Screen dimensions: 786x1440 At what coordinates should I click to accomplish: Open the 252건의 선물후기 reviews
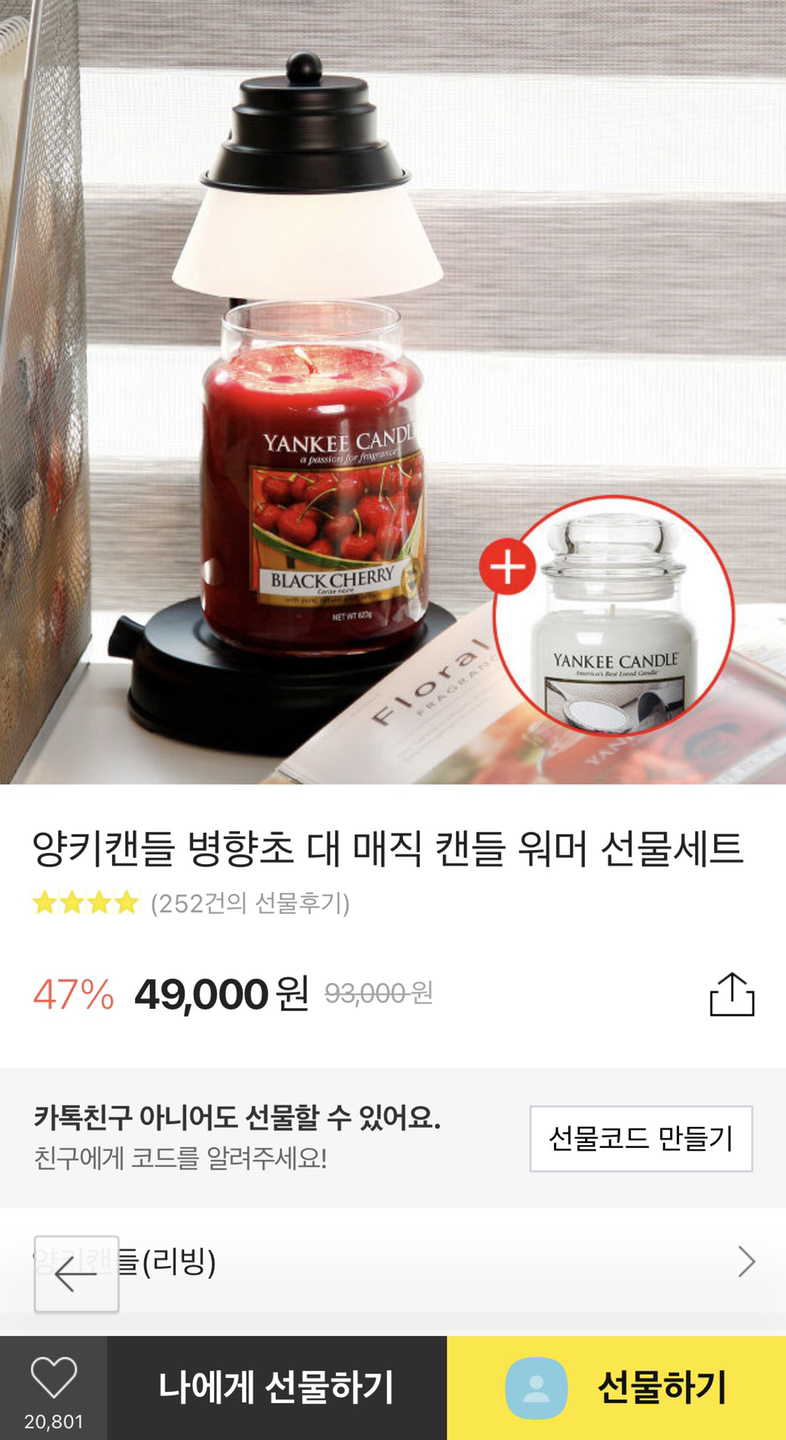click(250, 904)
